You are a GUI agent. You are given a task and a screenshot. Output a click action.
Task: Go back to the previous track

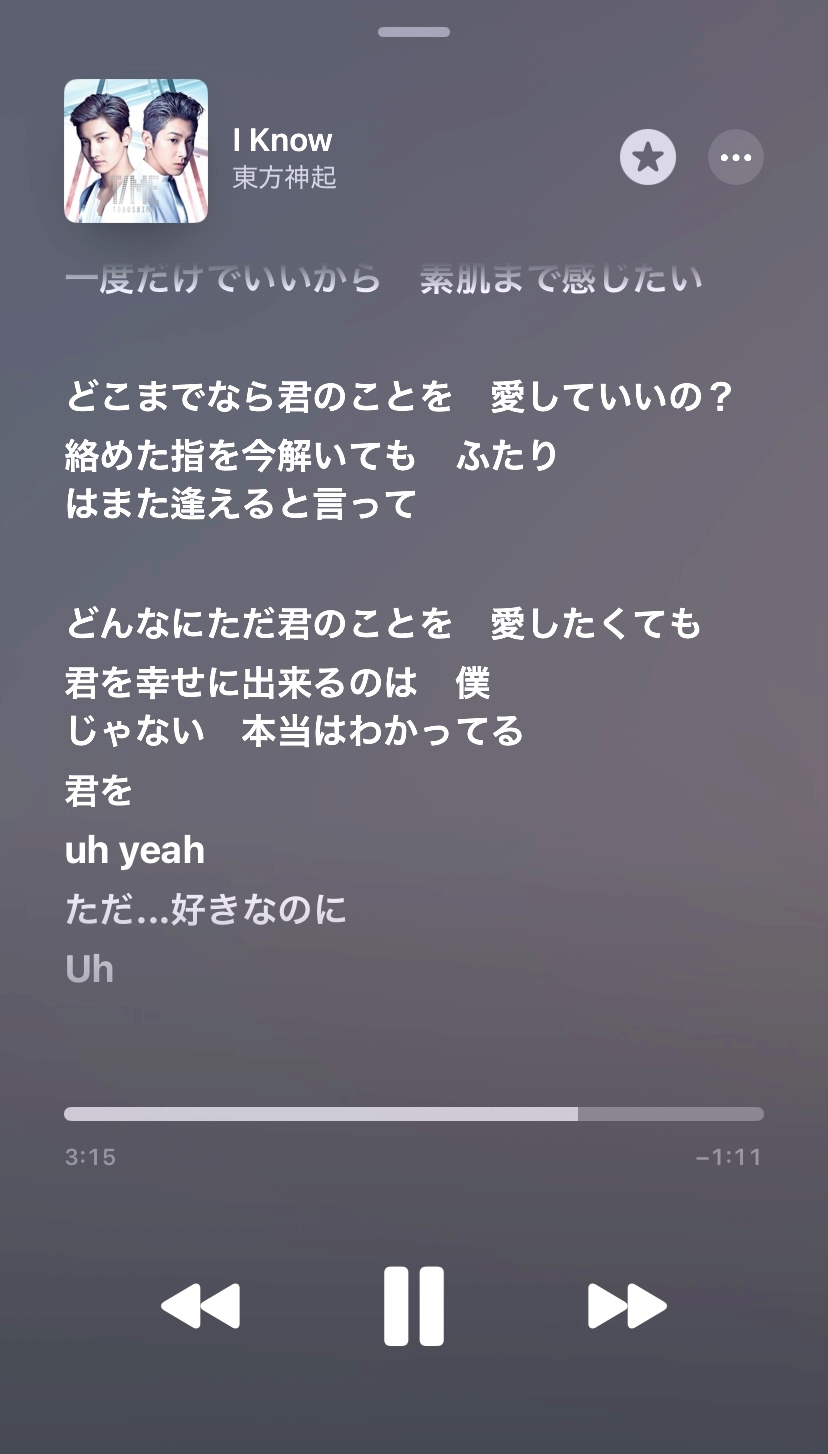pyautogui.click(x=201, y=1306)
